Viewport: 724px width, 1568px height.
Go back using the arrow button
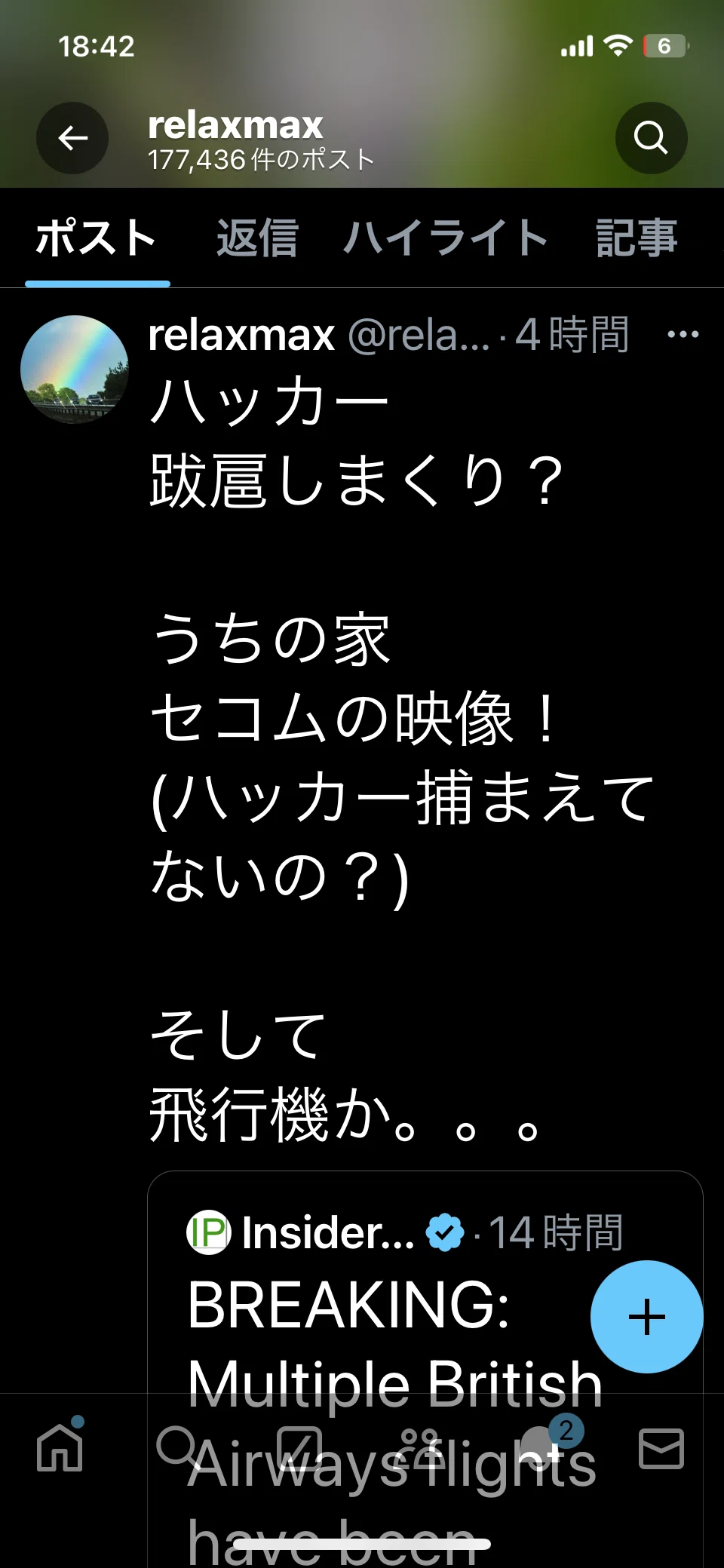[x=72, y=138]
